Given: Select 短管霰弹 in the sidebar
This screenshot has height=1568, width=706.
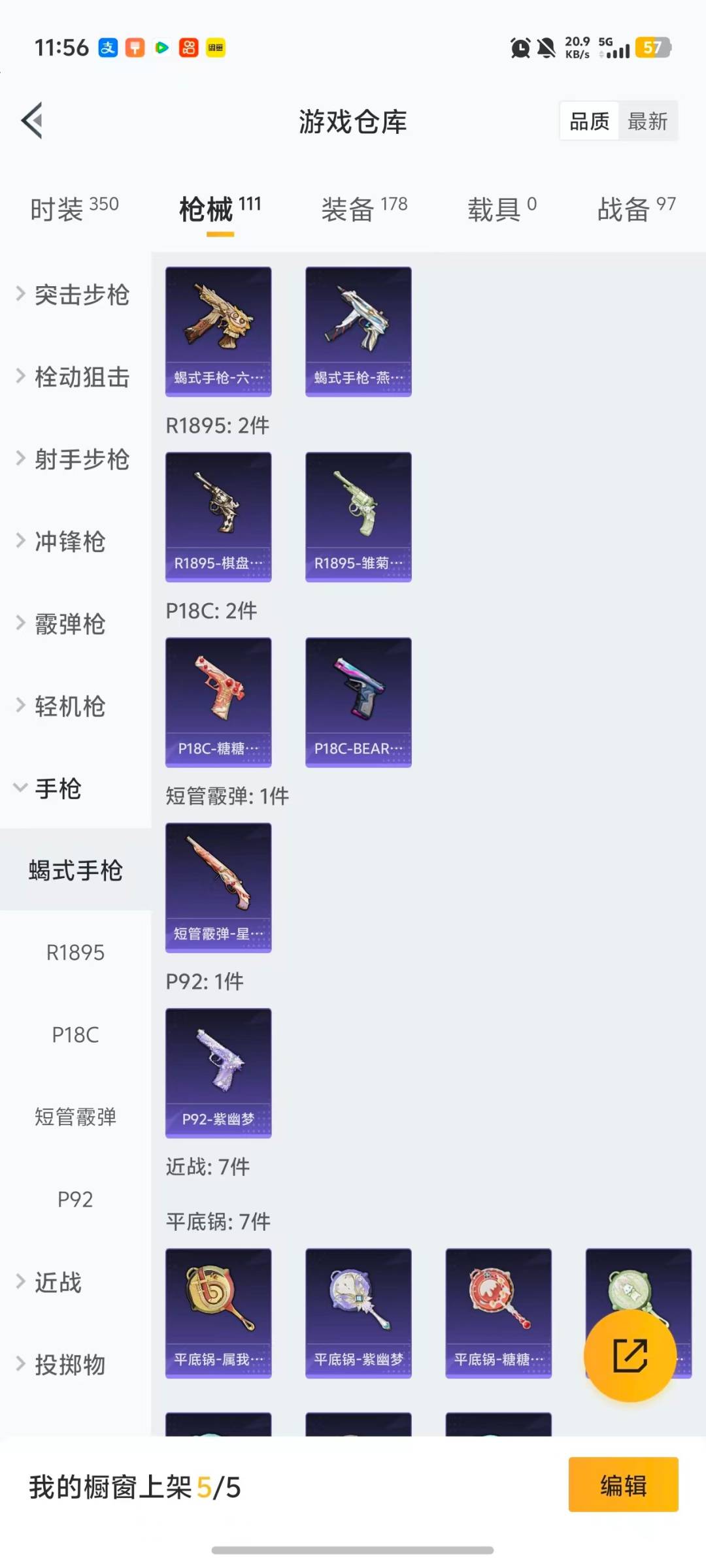Looking at the screenshot, I should click(x=75, y=1117).
